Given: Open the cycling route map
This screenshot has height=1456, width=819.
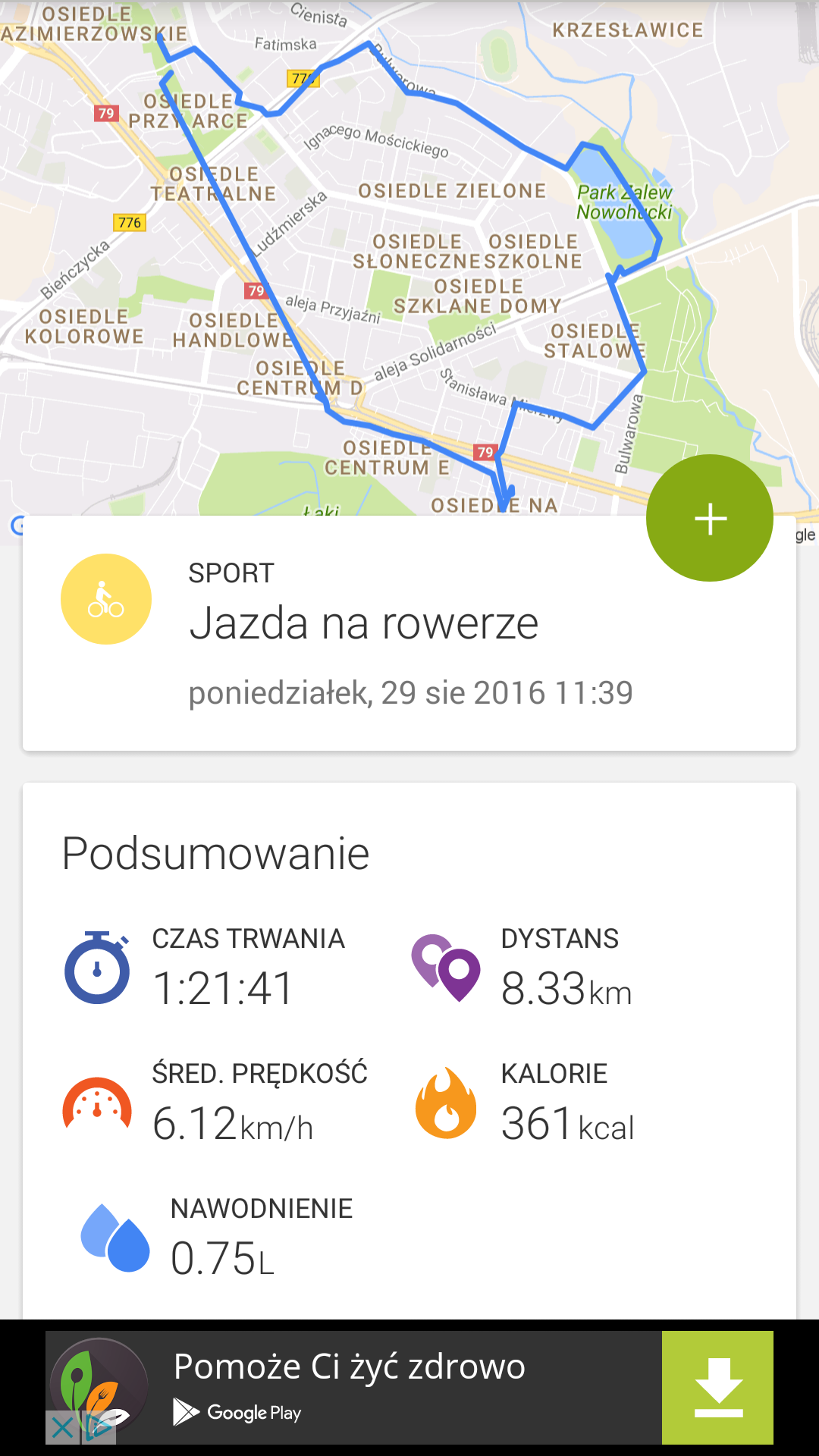Looking at the screenshot, I should (x=409, y=258).
